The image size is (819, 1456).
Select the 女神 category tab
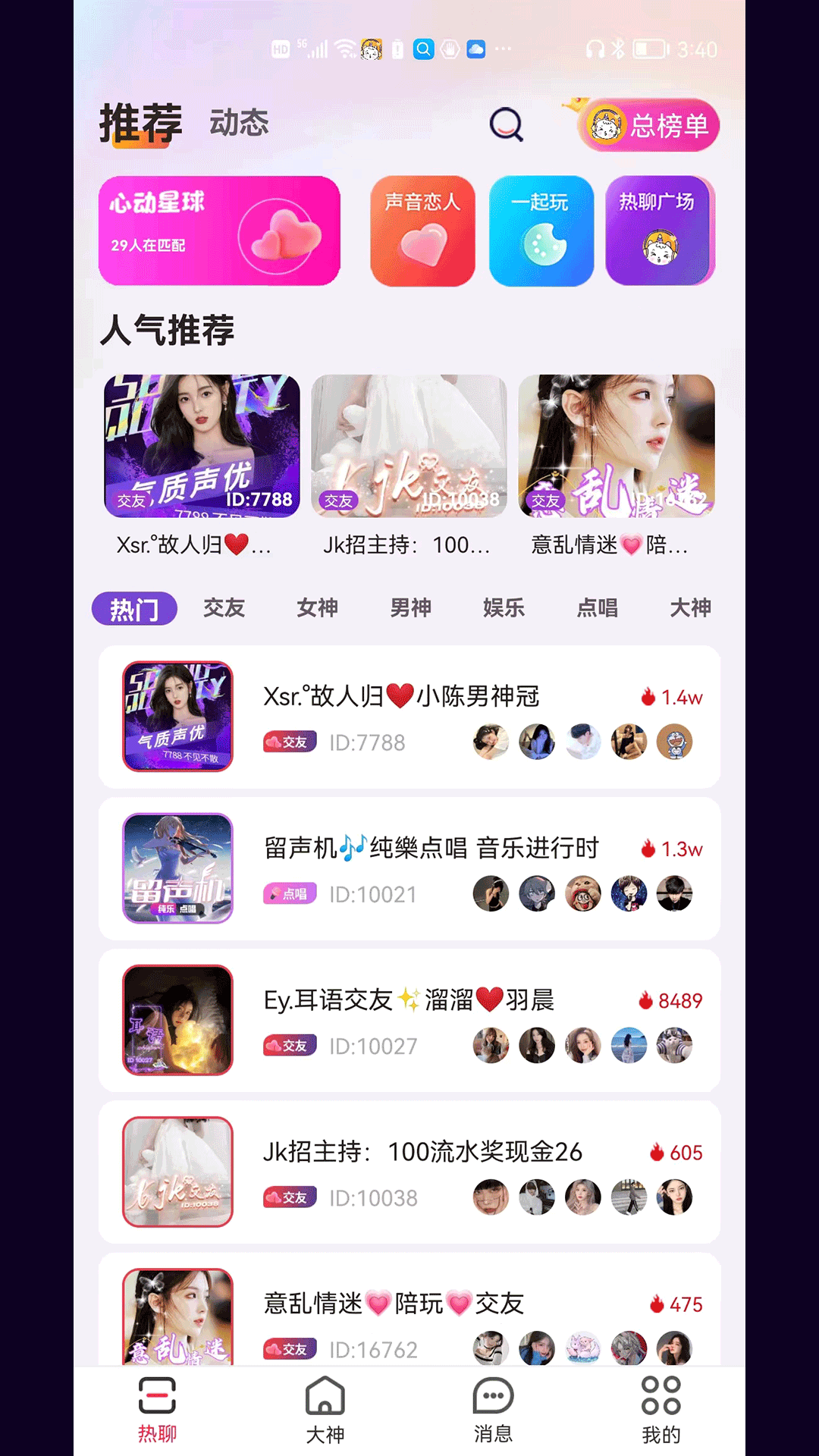tap(317, 608)
